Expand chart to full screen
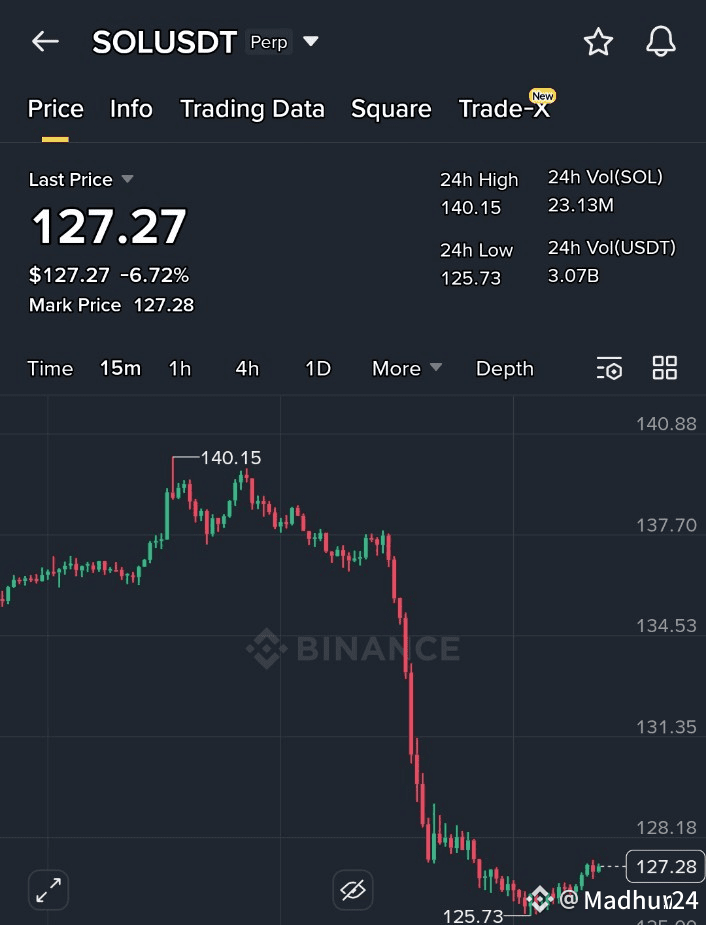 [x=48, y=889]
